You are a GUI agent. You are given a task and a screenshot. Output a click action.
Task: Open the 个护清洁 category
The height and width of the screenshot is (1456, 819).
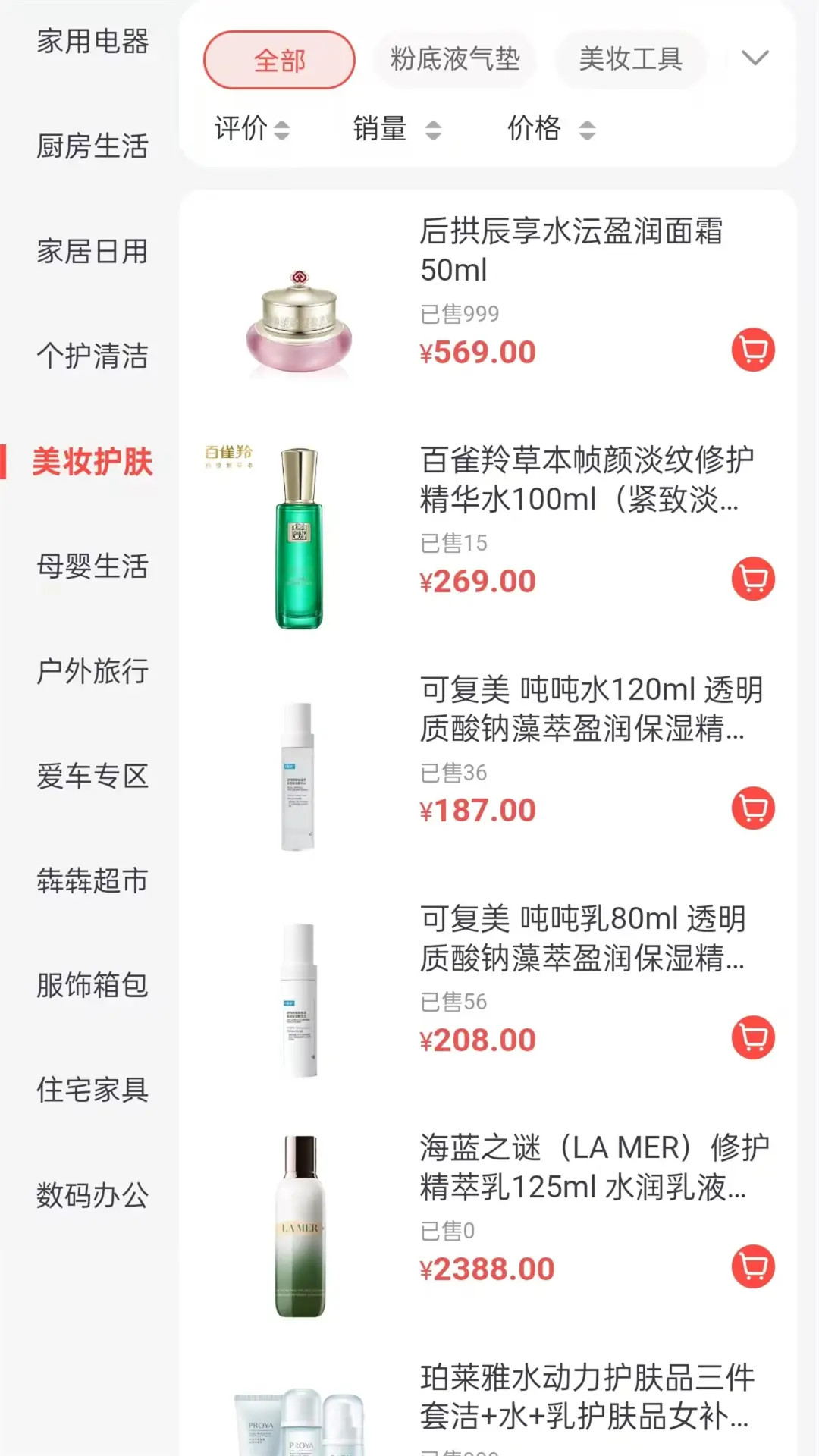coord(93,356)
